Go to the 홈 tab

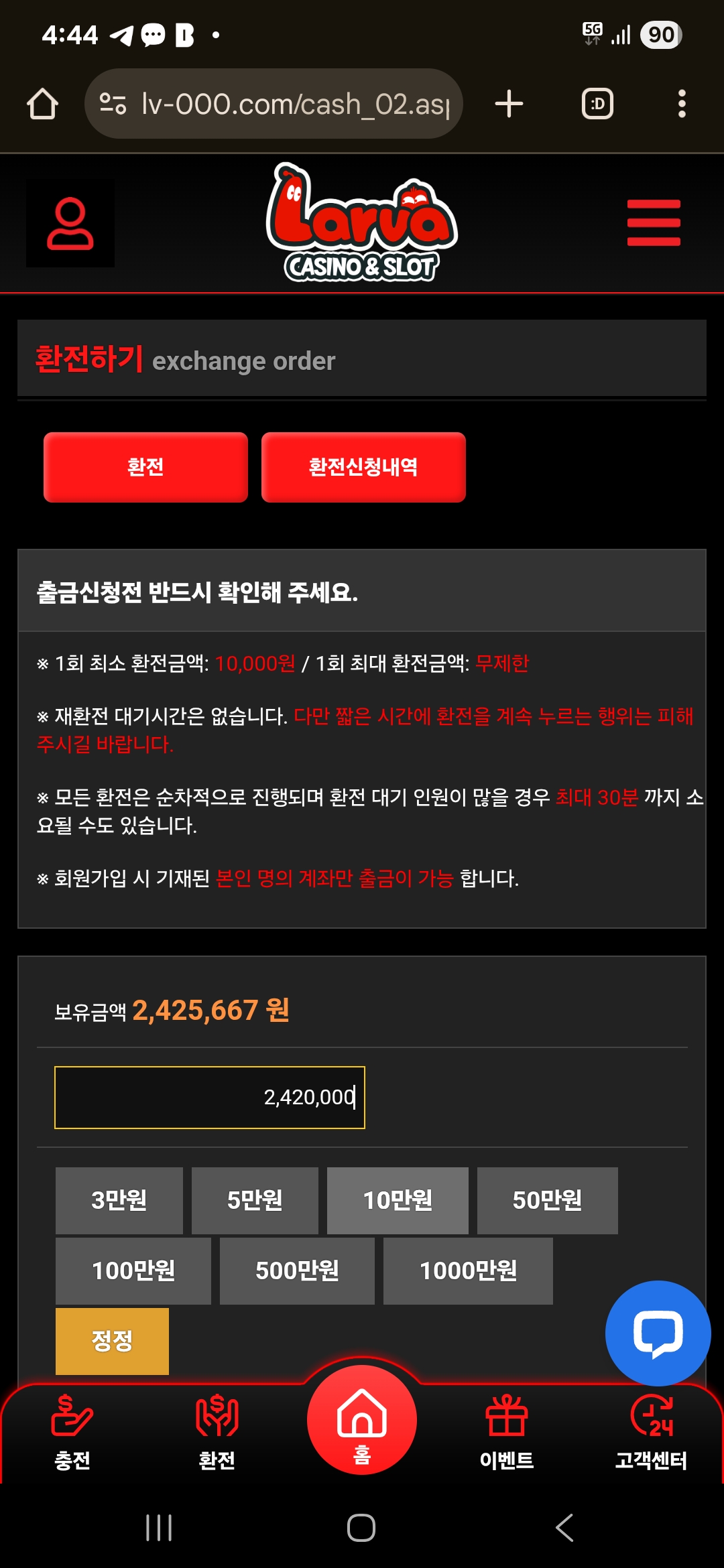click(362, 1421)
